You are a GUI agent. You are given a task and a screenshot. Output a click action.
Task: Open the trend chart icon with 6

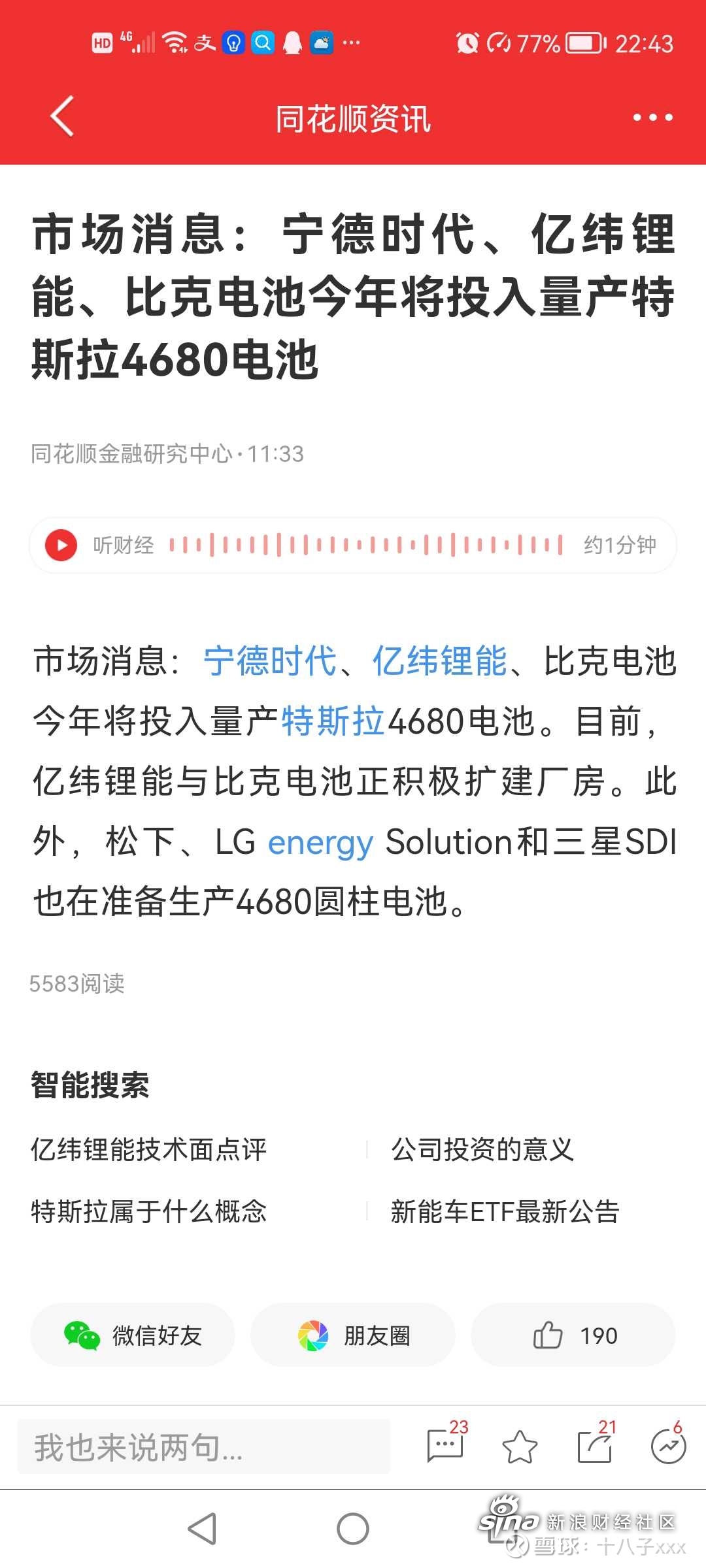[x=669, y=1445]
